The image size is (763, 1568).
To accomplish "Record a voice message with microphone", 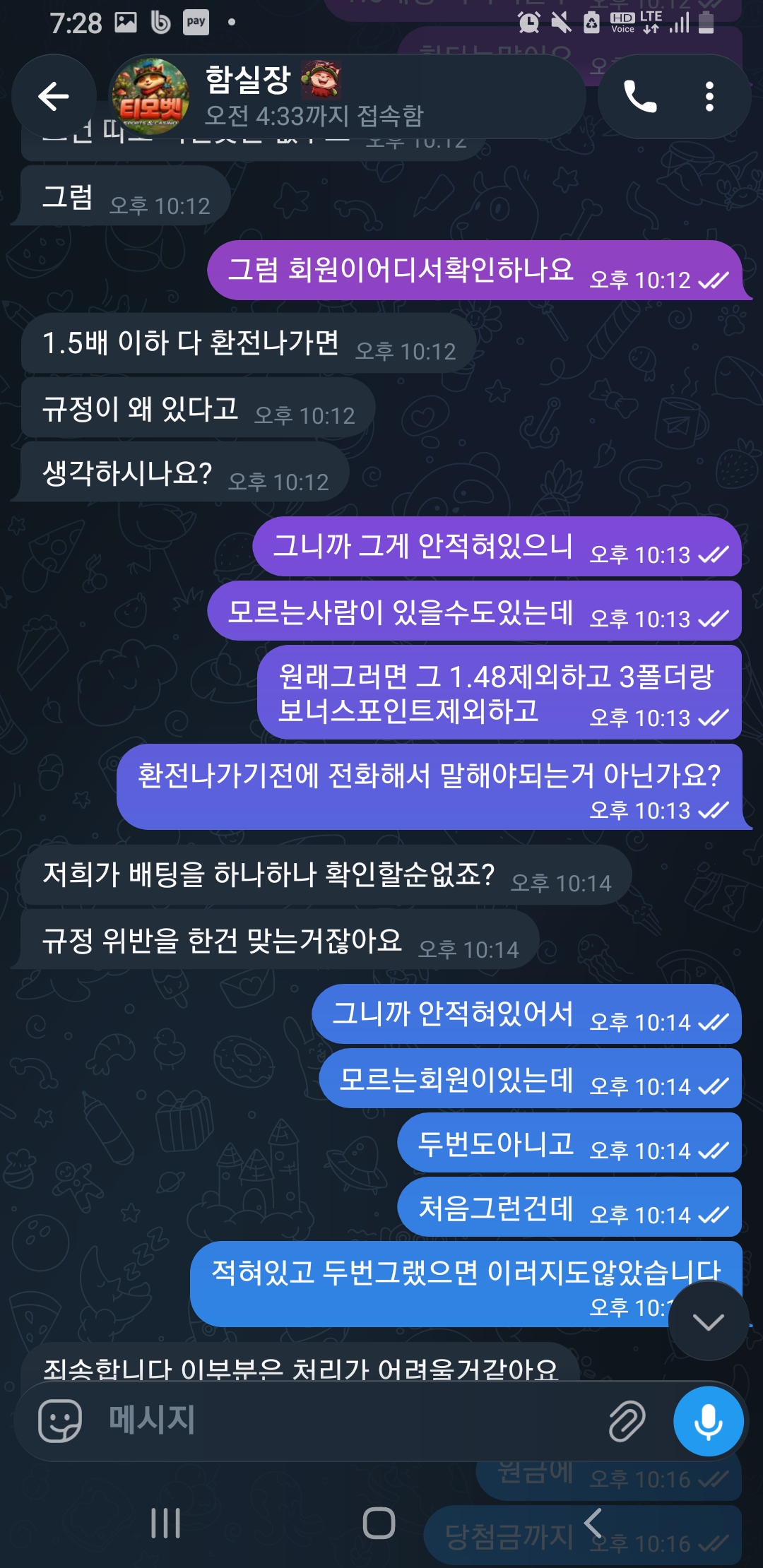I will coord(708,1420).
